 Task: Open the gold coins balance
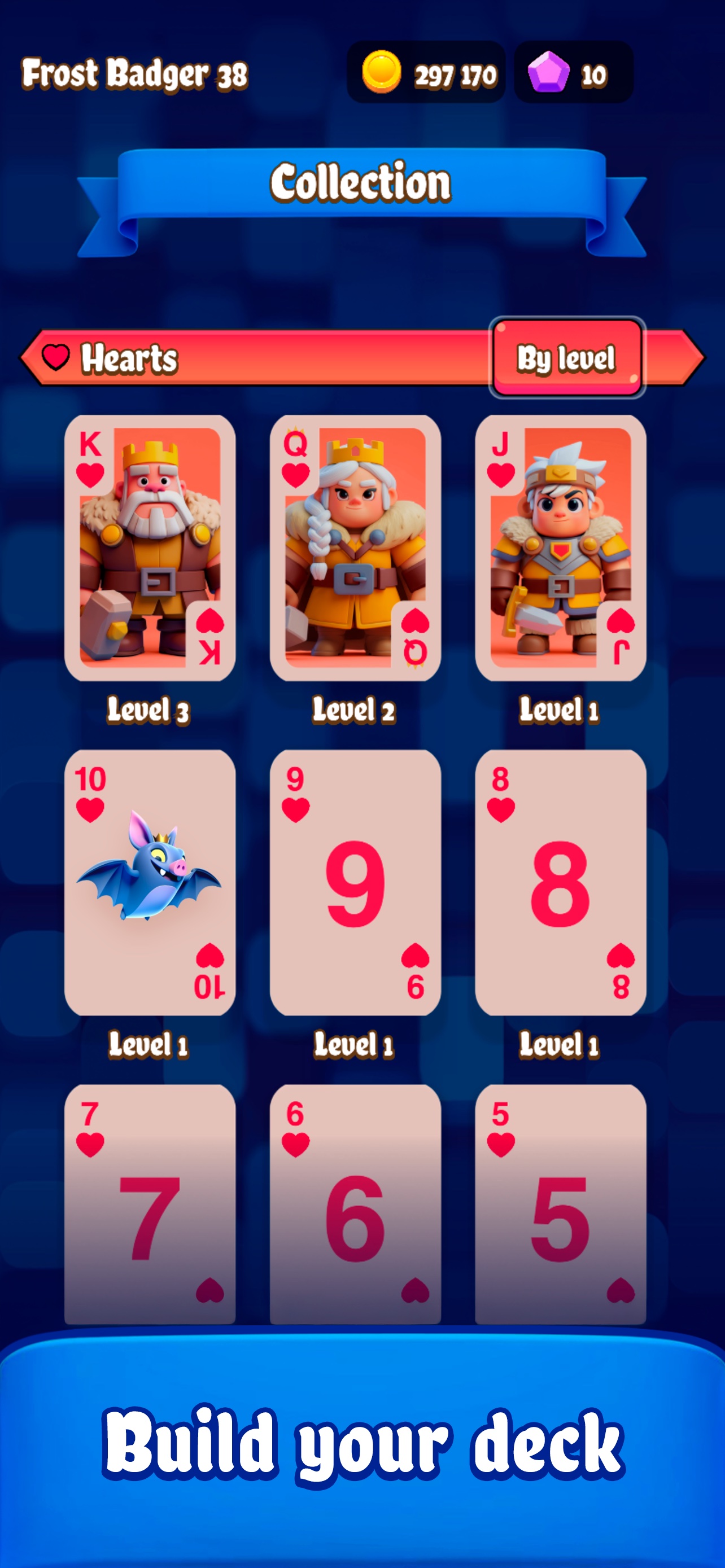[x=426, y=73]
